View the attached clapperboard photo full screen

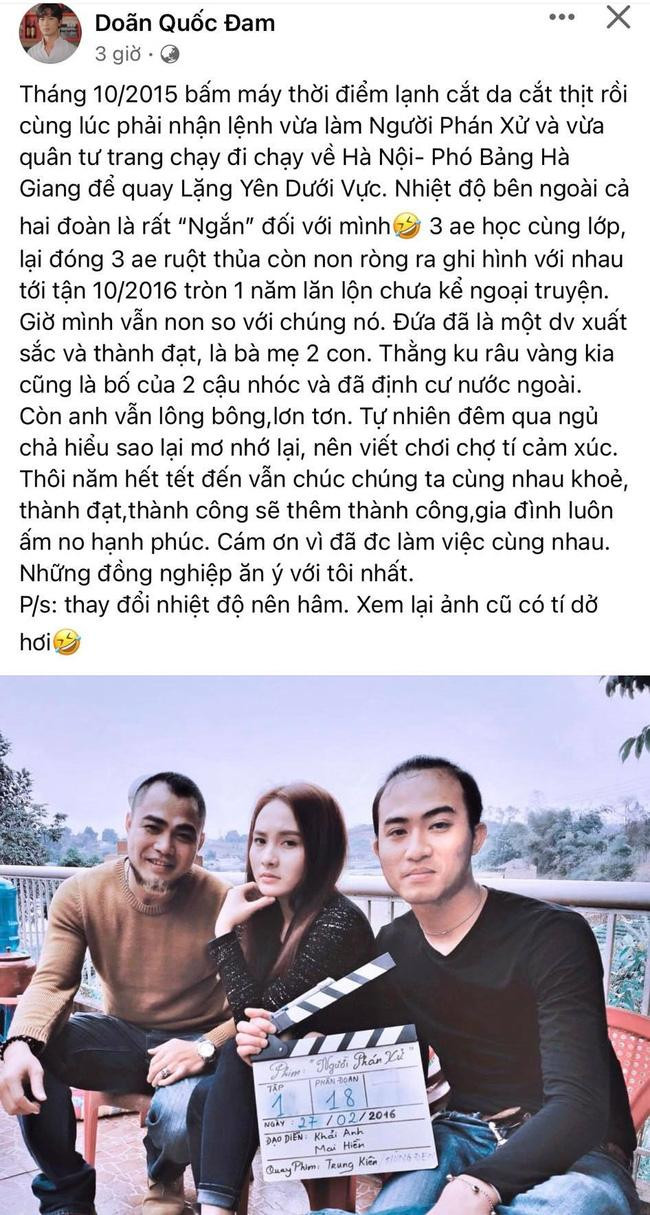point(325,945)
